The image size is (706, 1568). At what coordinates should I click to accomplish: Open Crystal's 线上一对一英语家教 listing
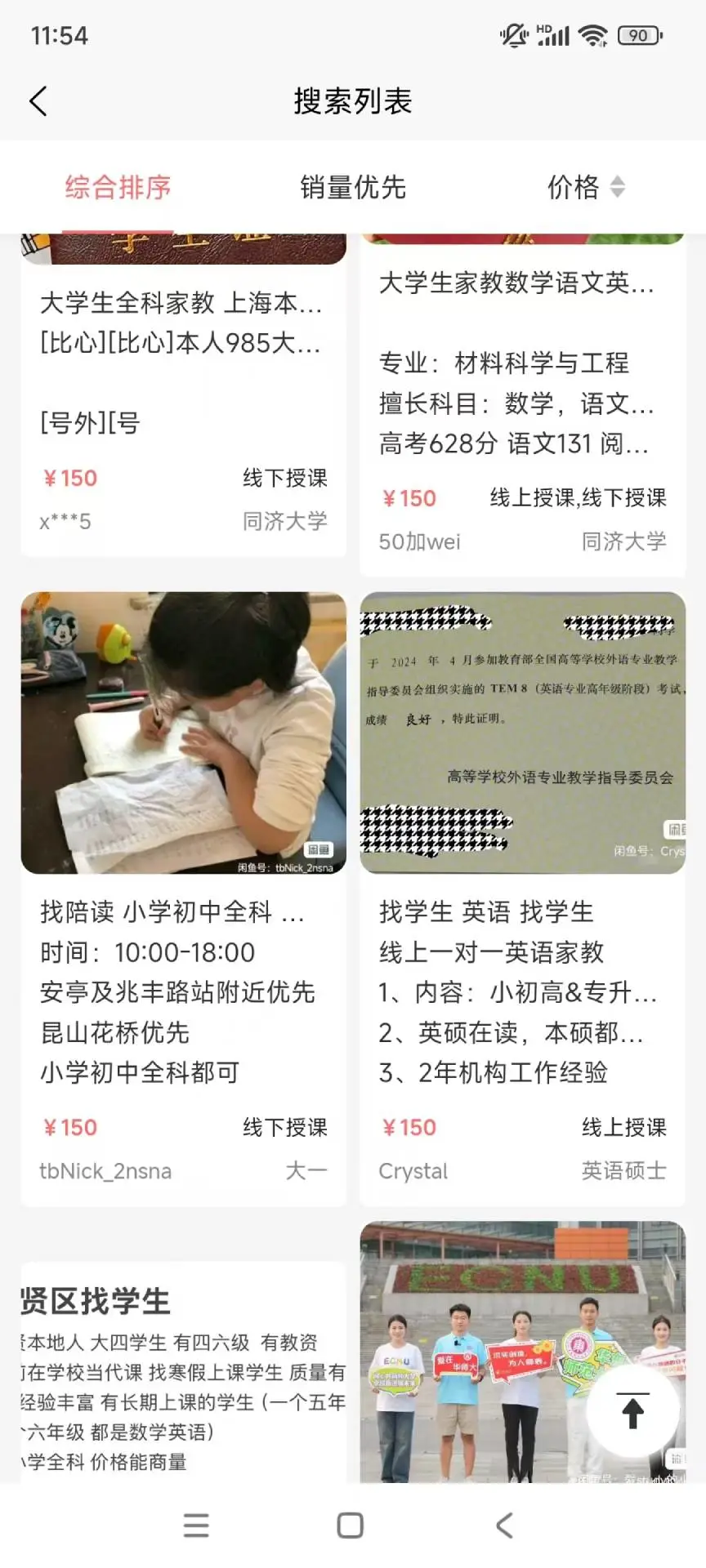(x=521, y=898)
